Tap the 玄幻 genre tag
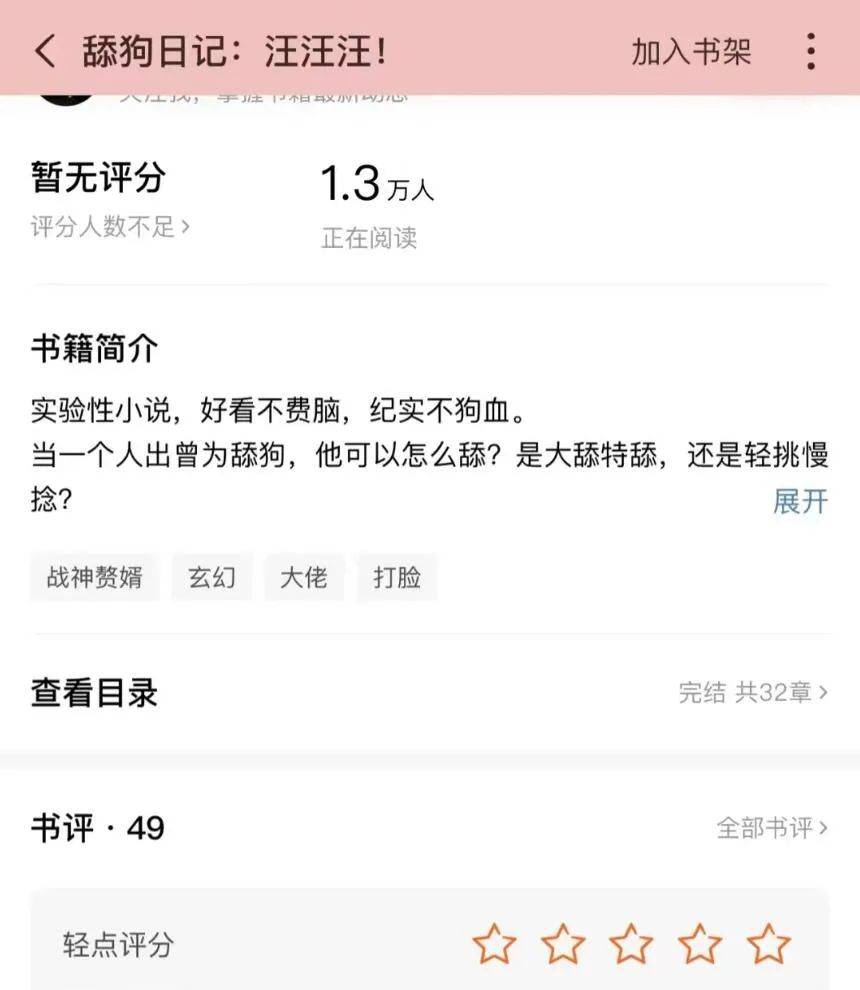 (211, 577)
